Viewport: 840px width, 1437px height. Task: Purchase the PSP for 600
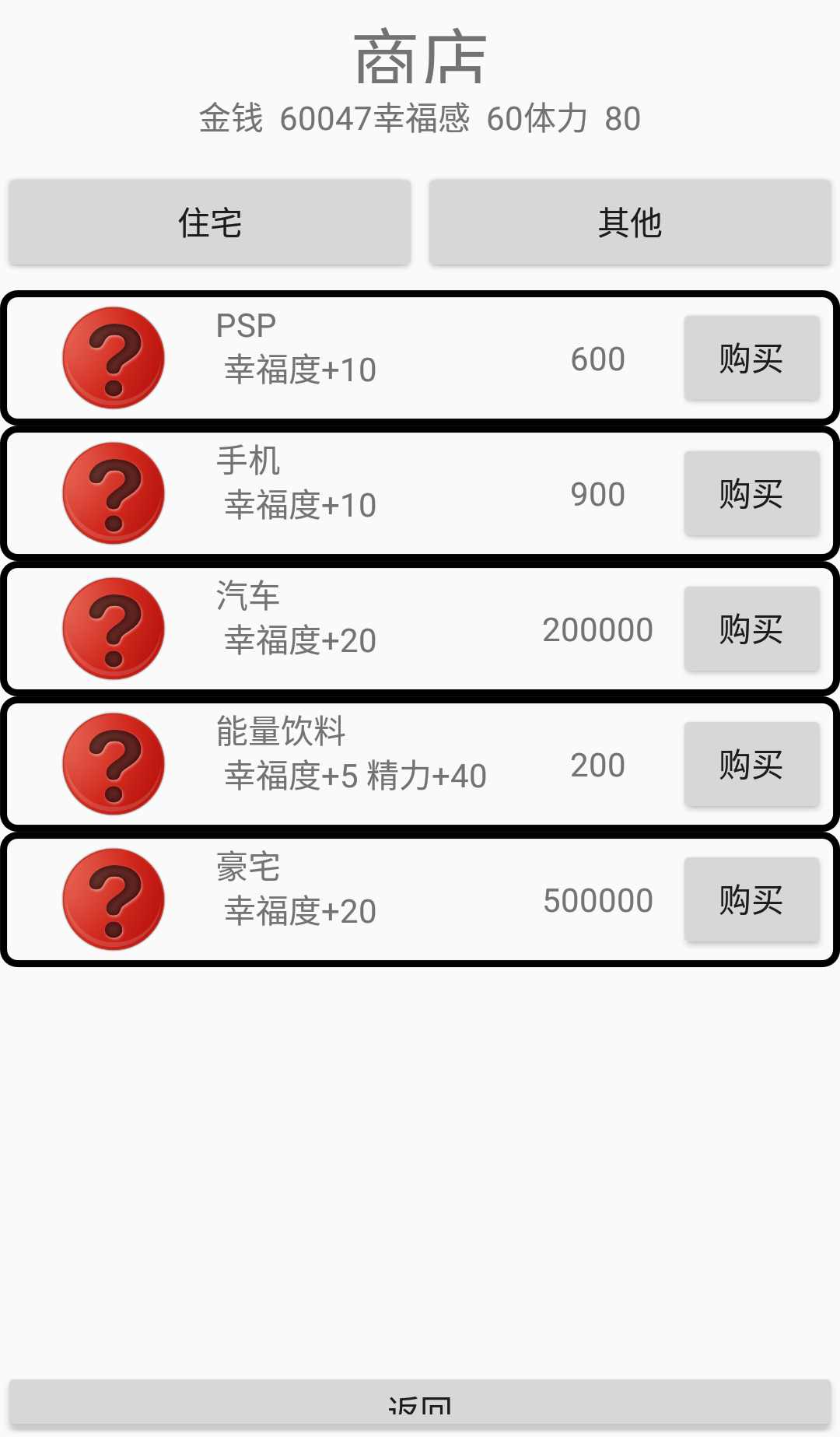pos(751,358)
